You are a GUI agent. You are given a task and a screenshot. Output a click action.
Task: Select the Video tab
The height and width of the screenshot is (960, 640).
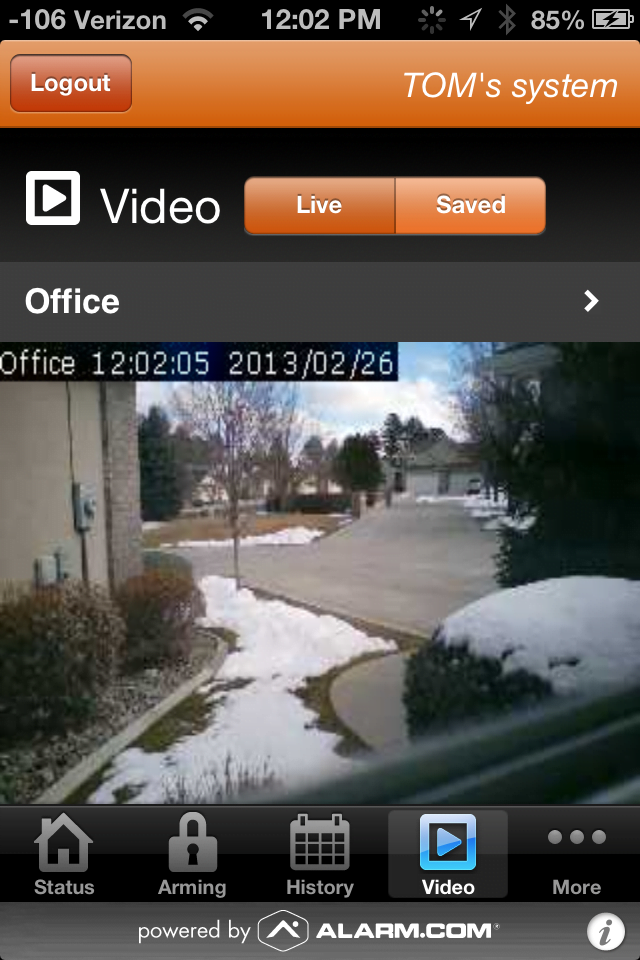click(x=448, y=856)
